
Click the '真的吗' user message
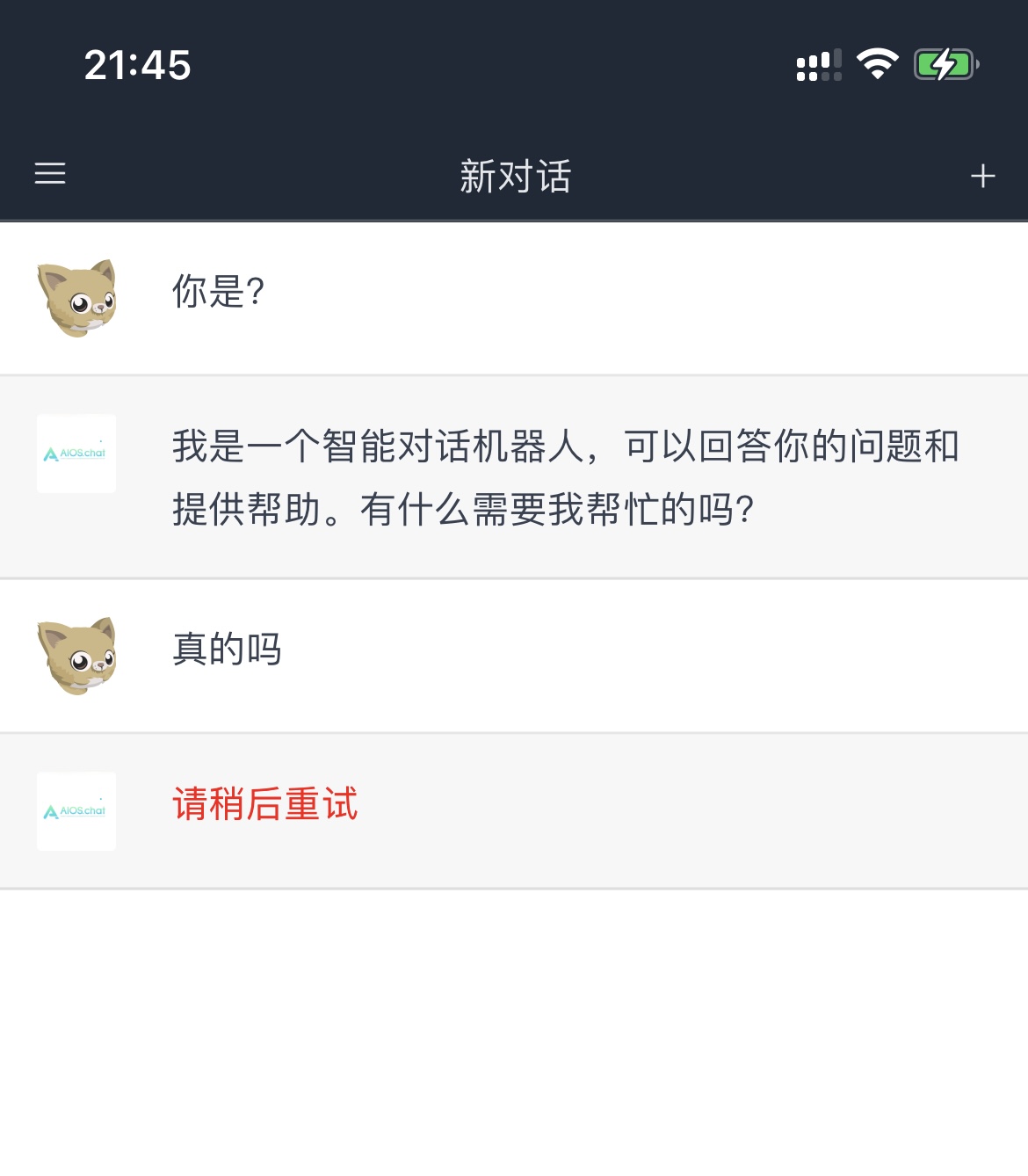click(225, 650)
